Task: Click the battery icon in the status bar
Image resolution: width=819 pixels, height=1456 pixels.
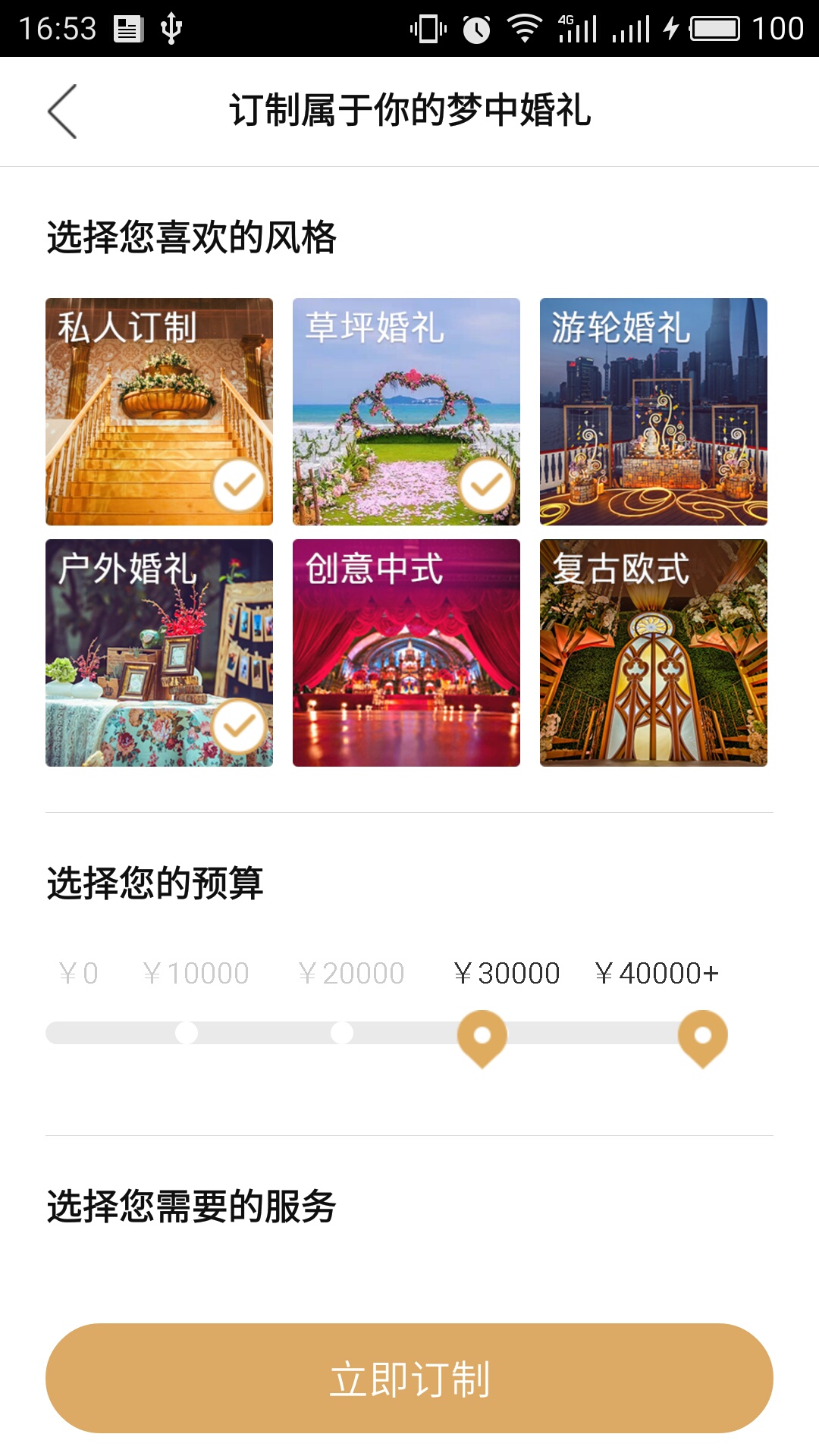Action: [x=714, y=25]
